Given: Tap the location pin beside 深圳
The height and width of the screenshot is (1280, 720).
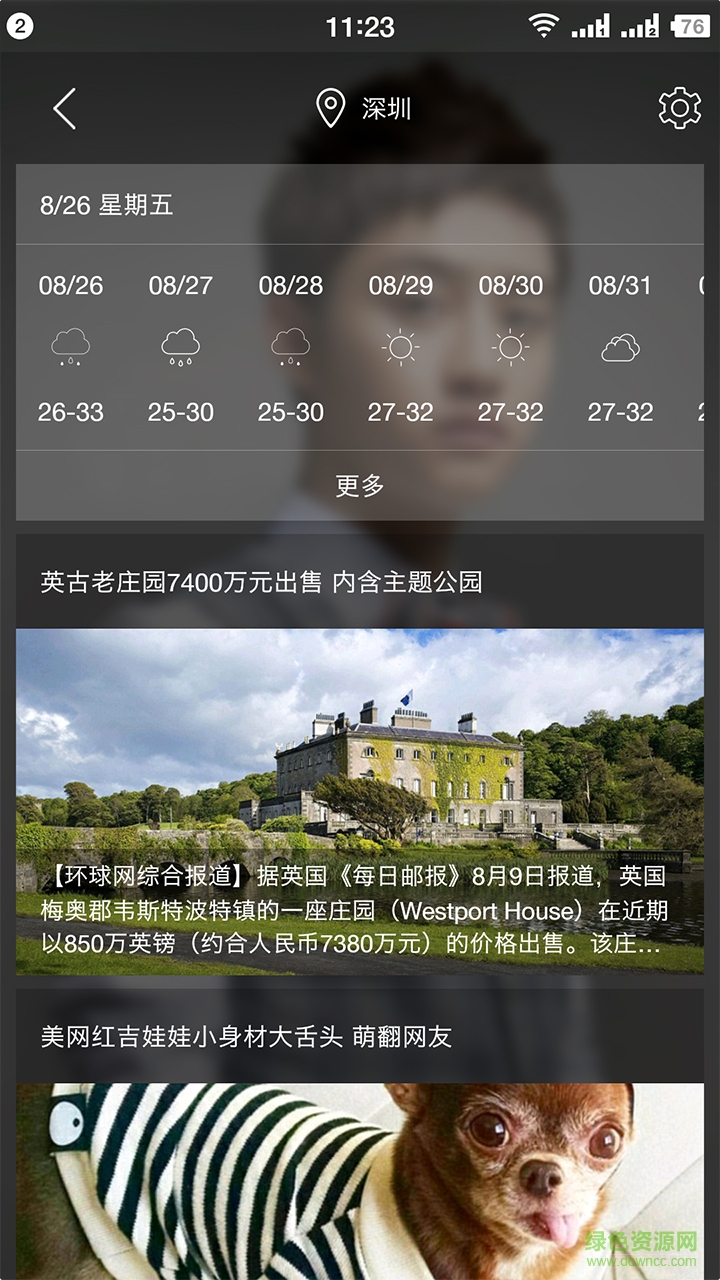Looking at the screenshot, I should [329, 106].
